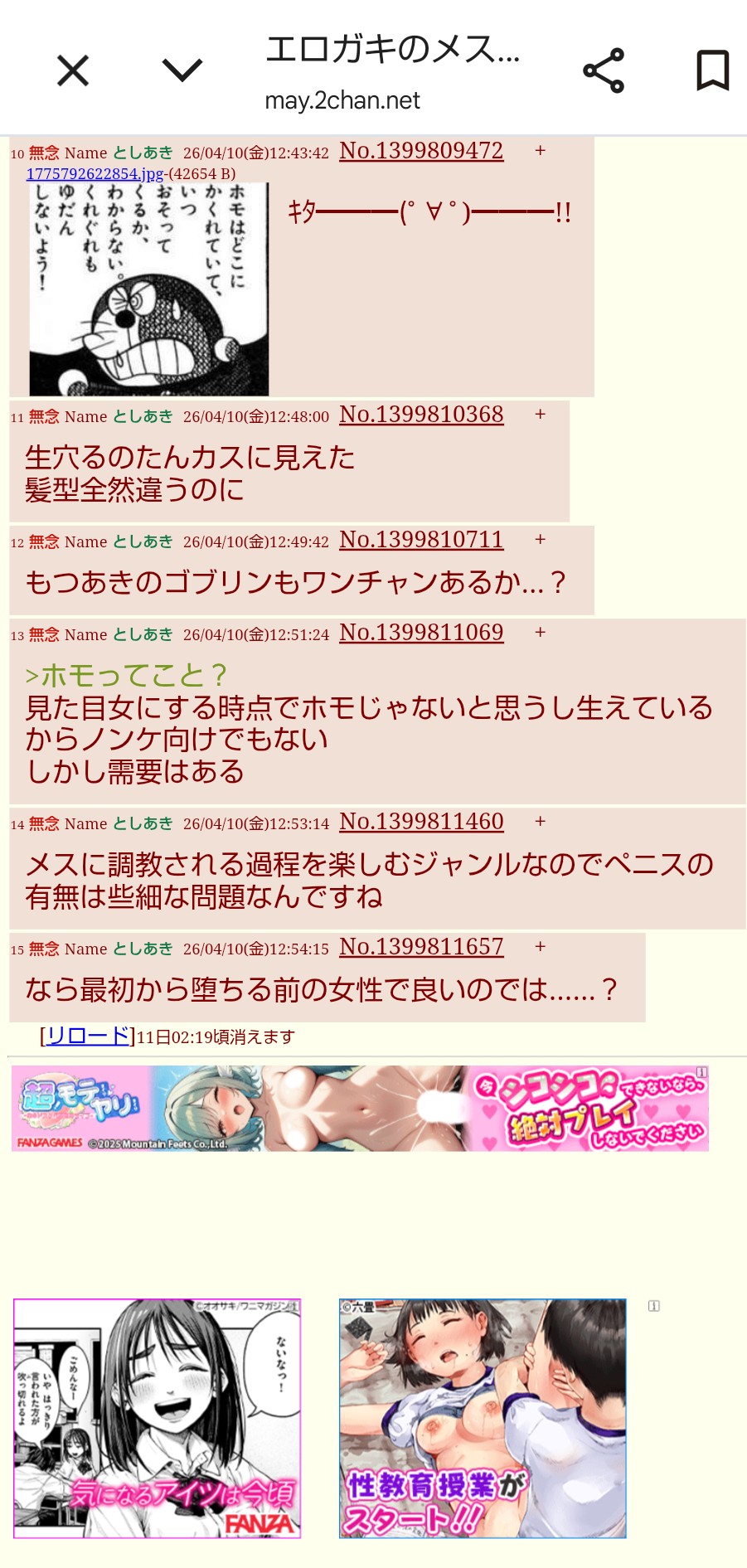Image resolution: width=747 pixels, height=1568 pixels.
Task: Bookmark this thread page
Action: point(712,70)
